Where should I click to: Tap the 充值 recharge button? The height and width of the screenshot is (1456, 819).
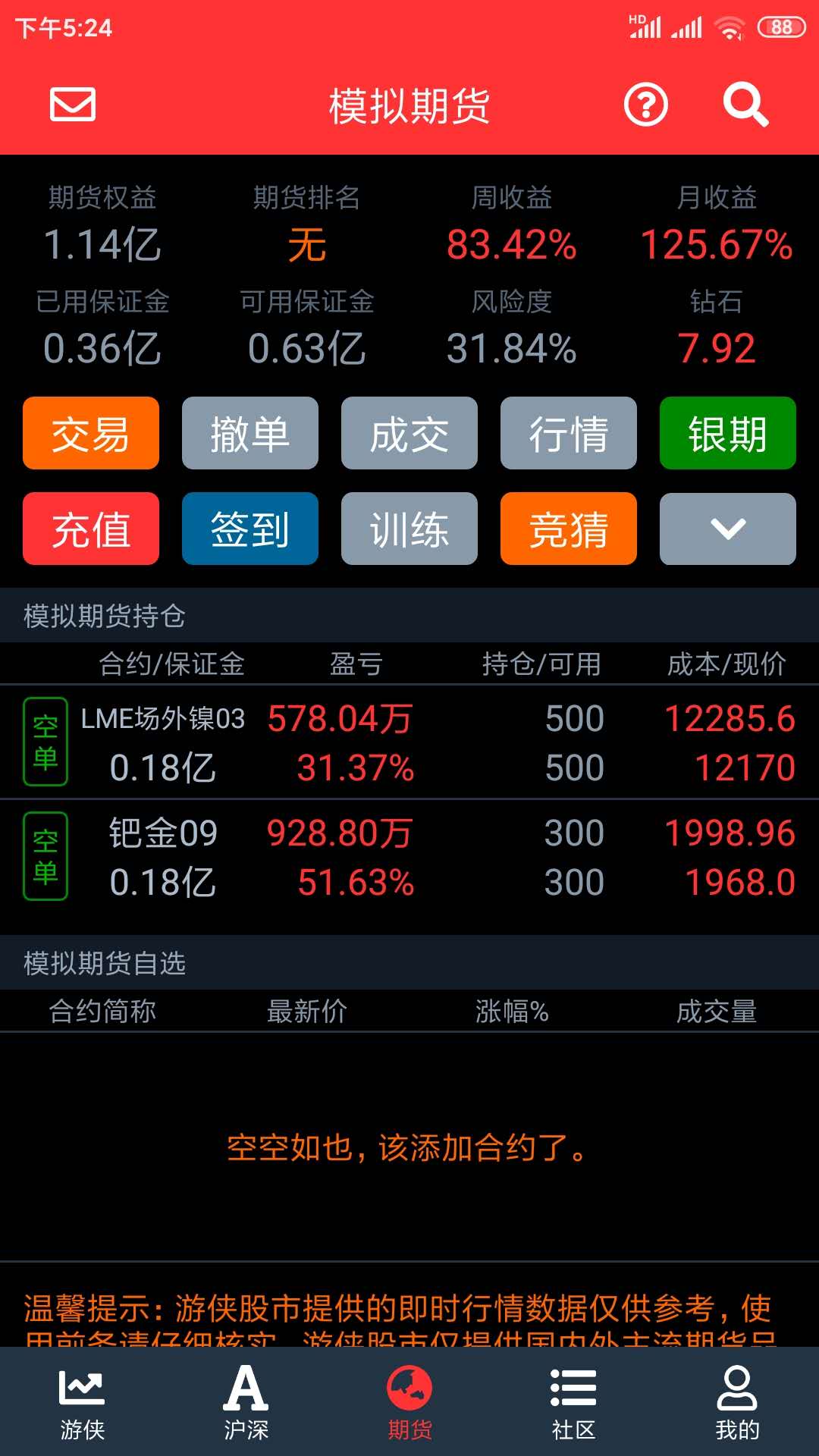pos(91,529)
